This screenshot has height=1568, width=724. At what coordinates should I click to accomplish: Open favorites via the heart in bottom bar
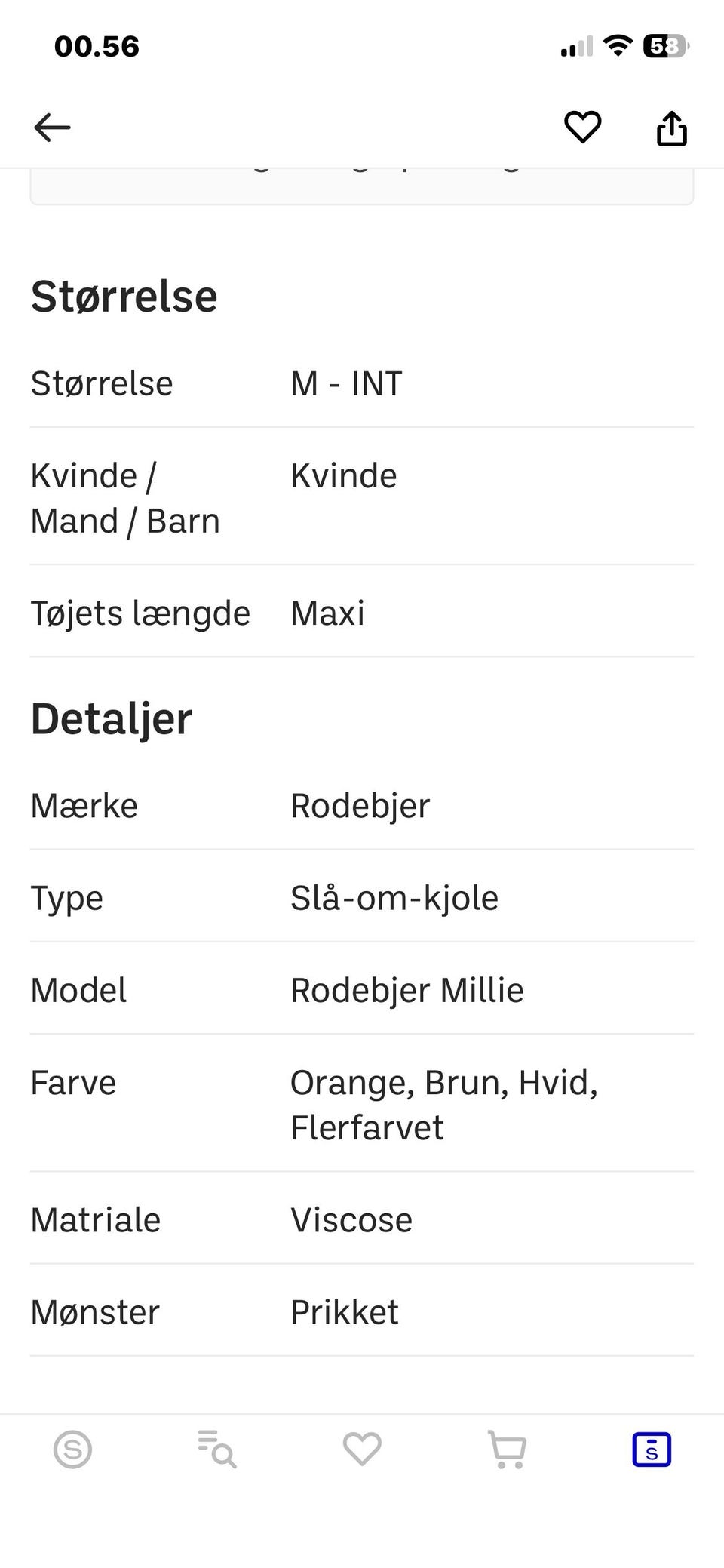coord(362,1449)
